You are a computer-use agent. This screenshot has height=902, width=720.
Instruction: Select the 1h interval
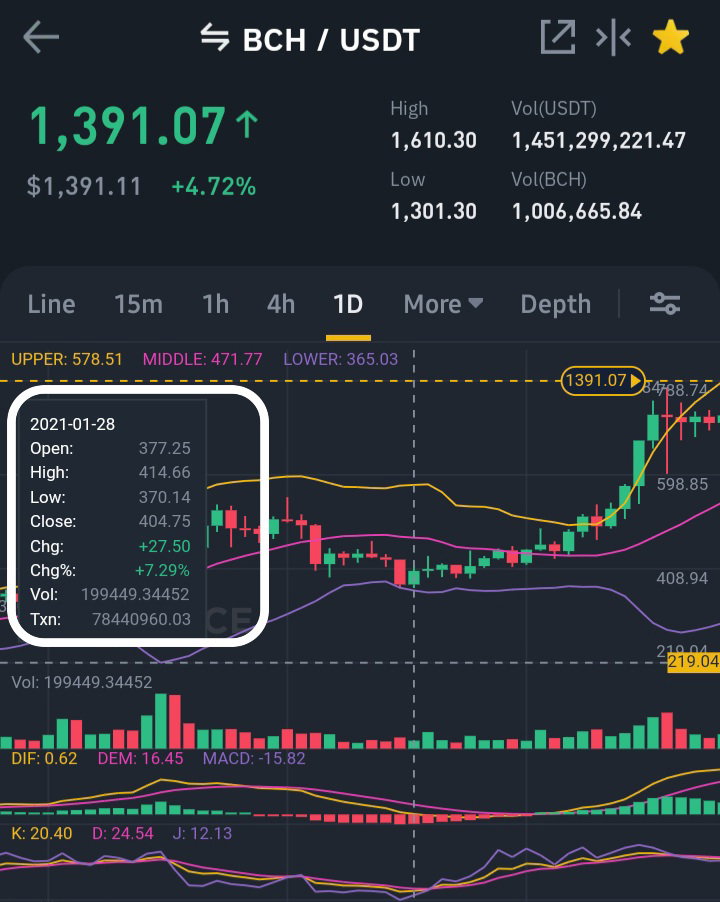click(216, 304)
